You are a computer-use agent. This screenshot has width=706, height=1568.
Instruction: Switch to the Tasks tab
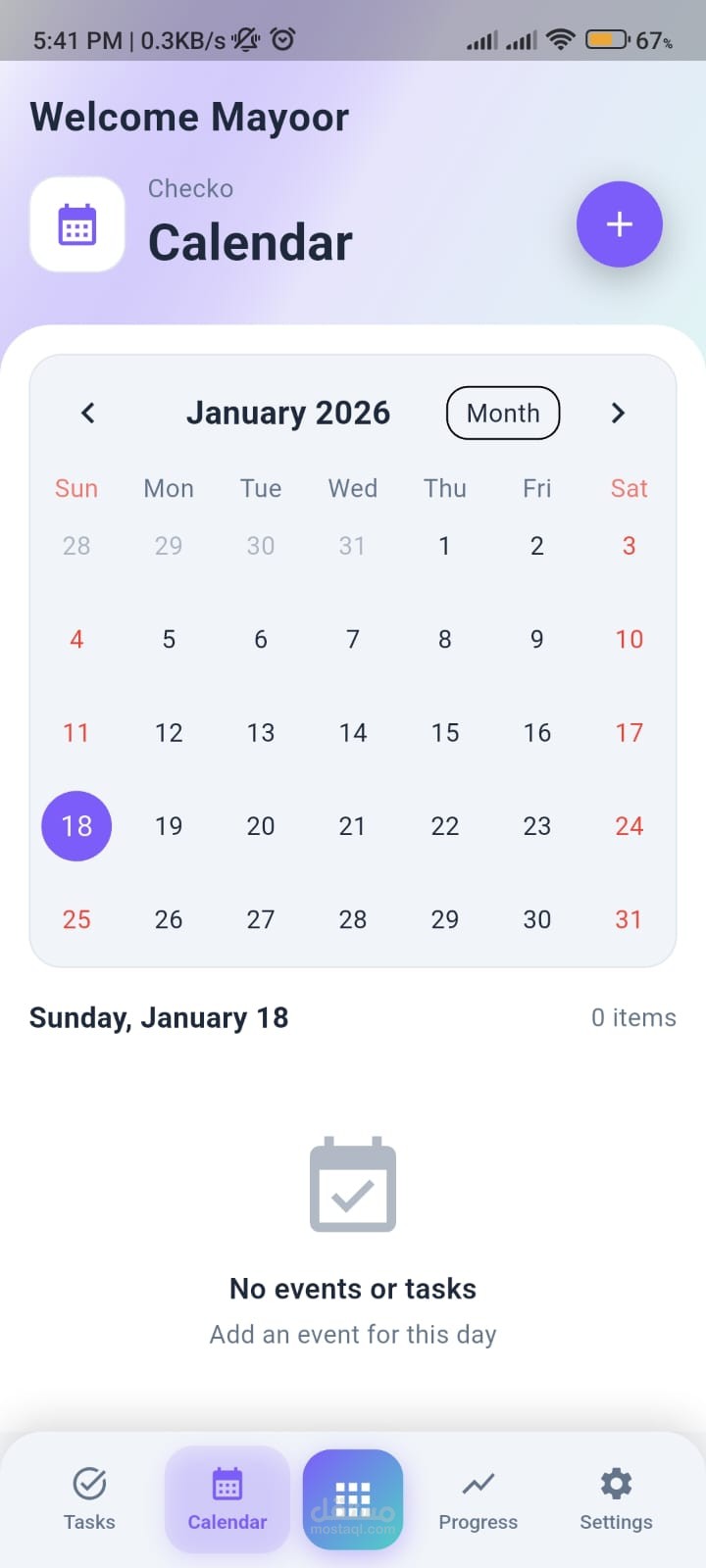click(89, 1498)
